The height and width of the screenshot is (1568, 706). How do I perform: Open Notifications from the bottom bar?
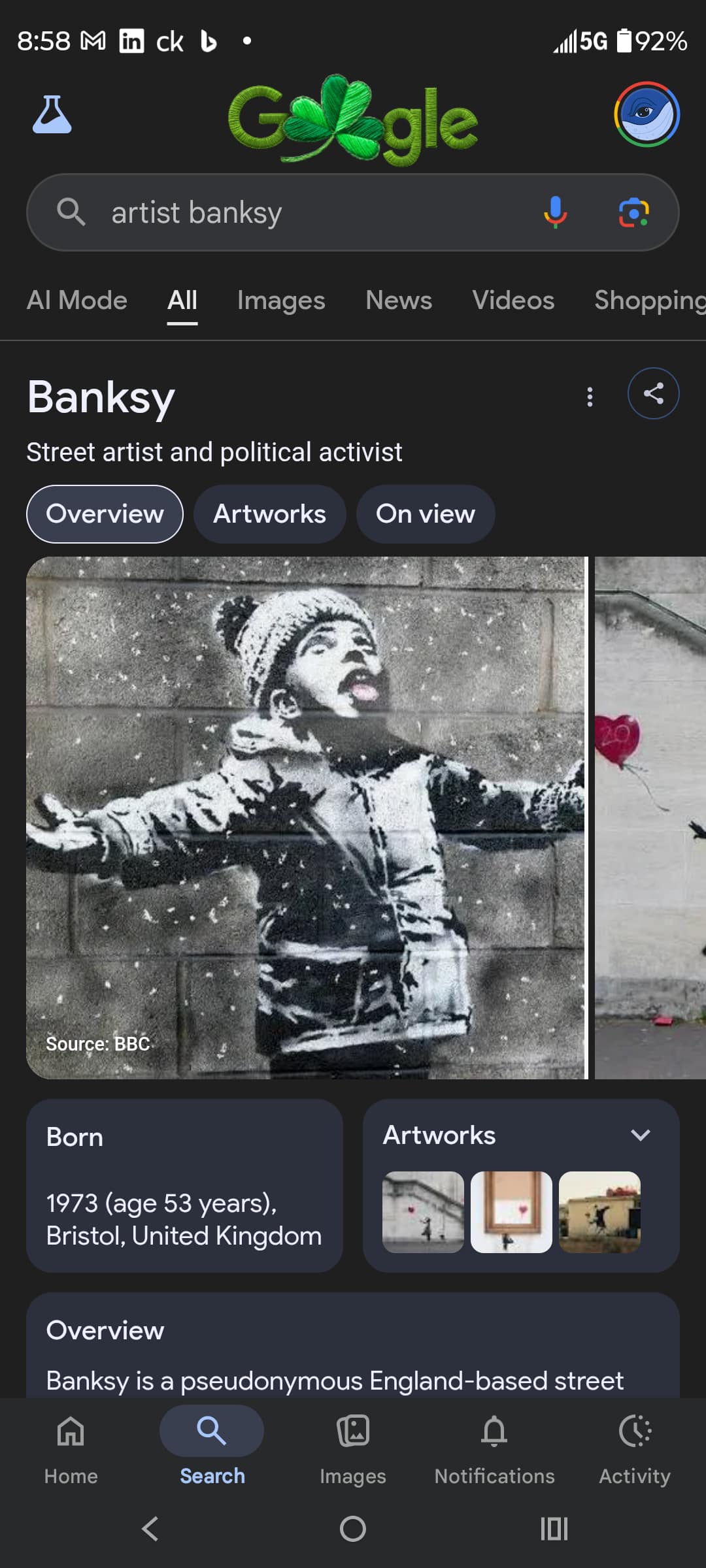click(494, 1444)
